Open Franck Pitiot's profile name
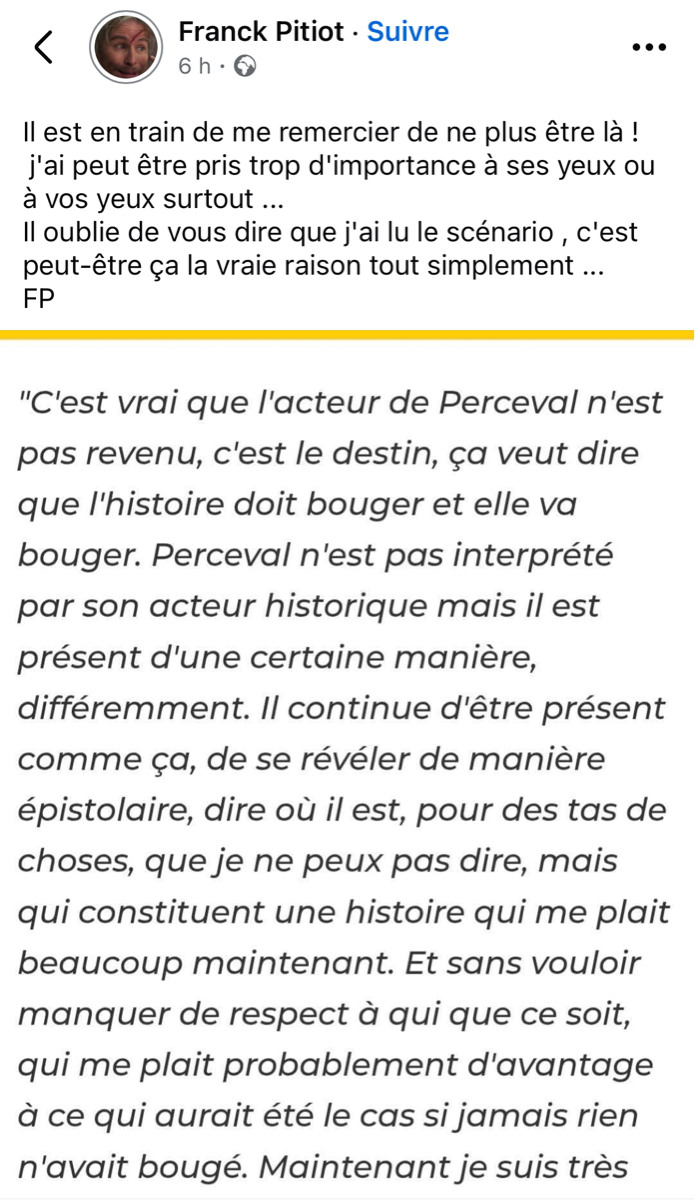 [x=264, y=32]
